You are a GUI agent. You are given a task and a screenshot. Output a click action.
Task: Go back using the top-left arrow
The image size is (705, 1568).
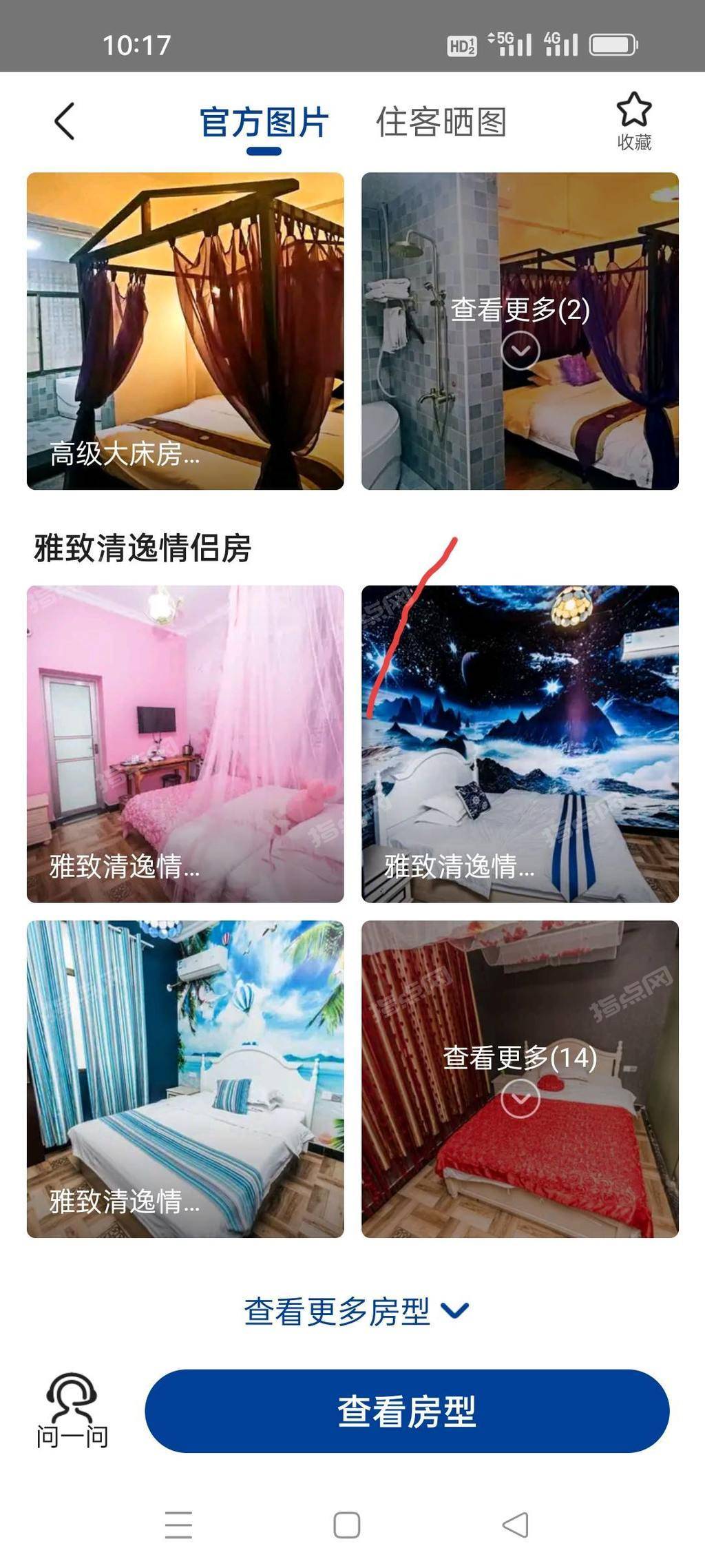click(65, 122)
